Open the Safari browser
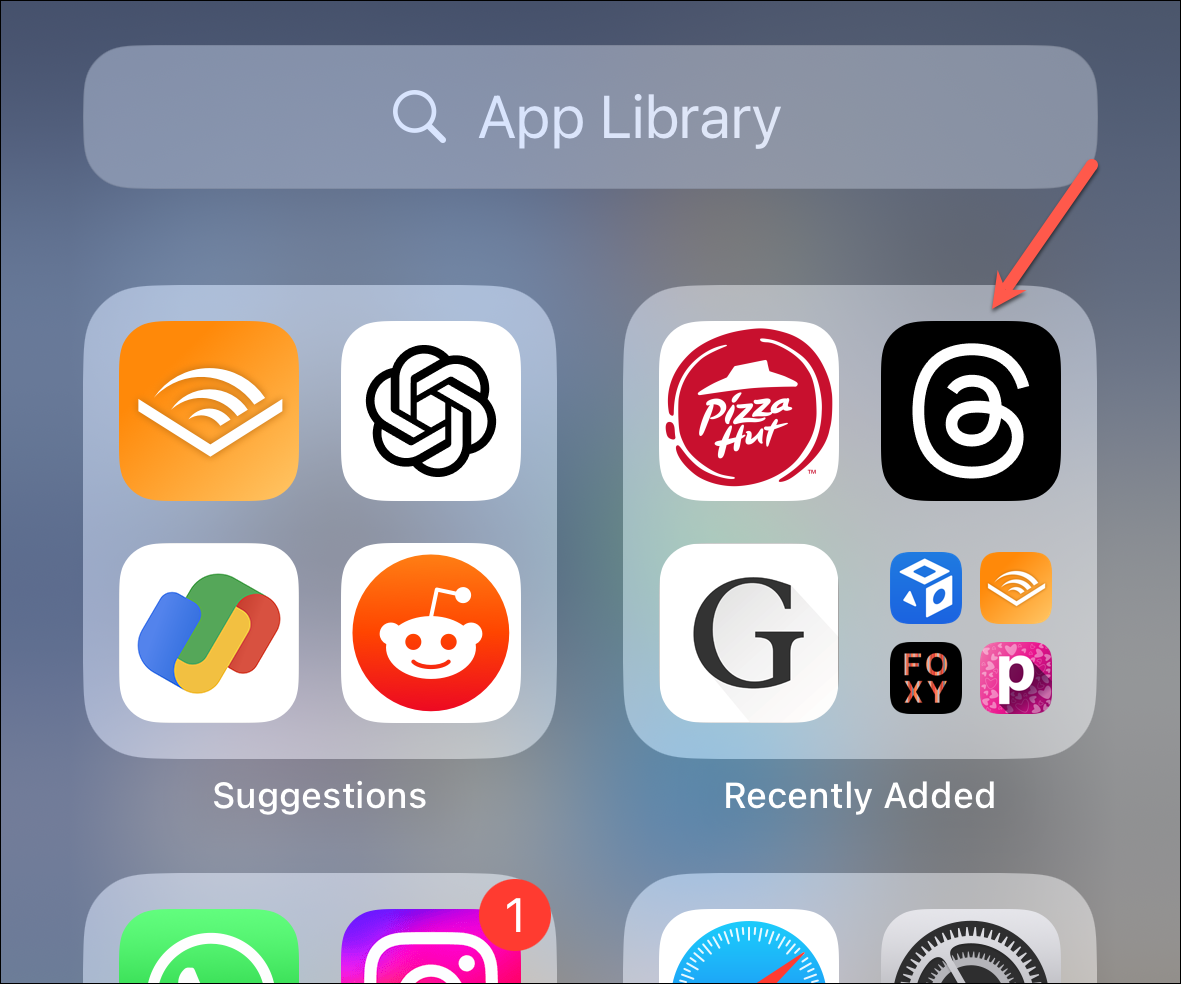This screenshot has height=984, width=1181. (749, 950)
